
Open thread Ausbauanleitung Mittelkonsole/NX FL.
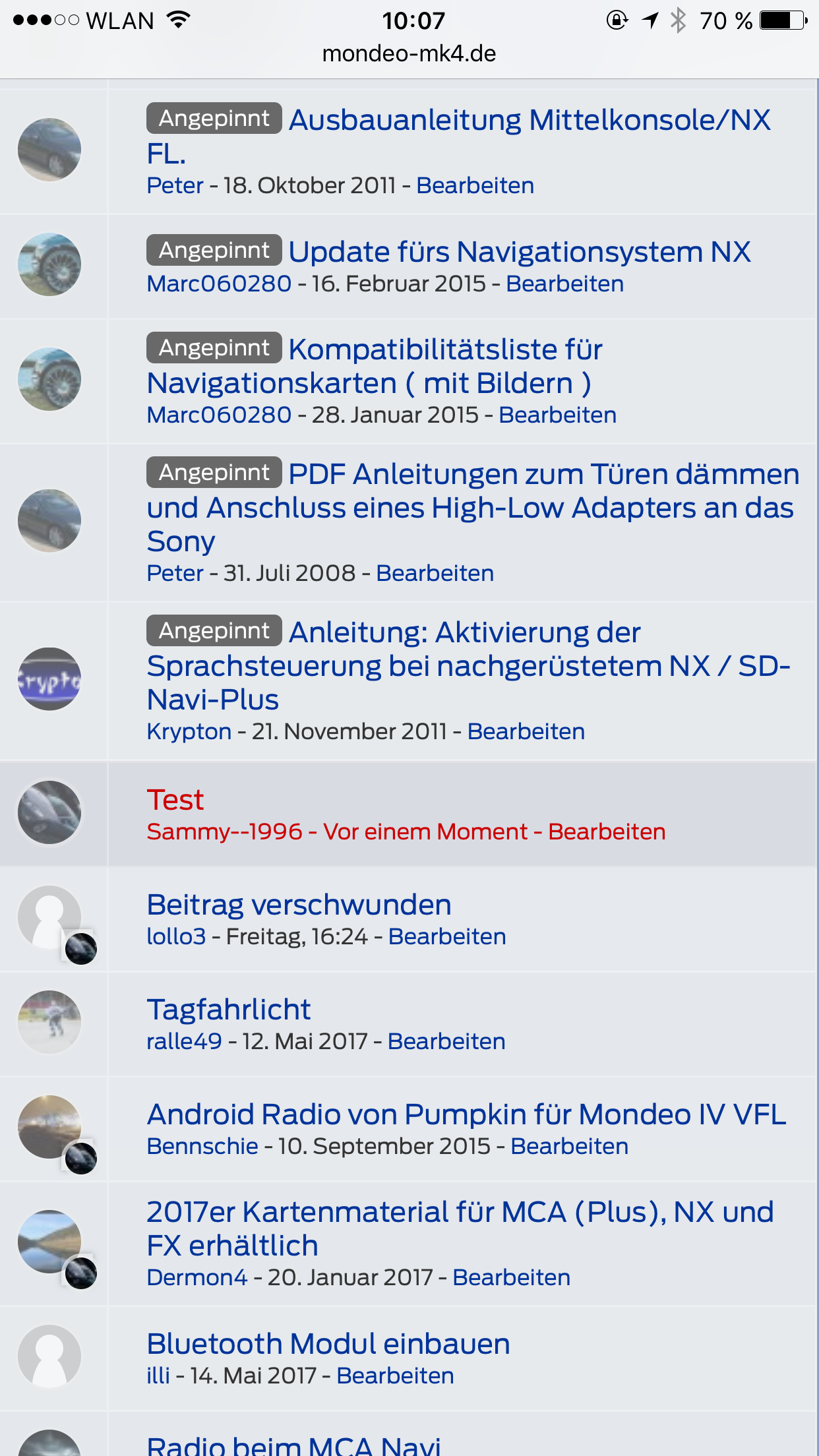[x=529, y=121]
